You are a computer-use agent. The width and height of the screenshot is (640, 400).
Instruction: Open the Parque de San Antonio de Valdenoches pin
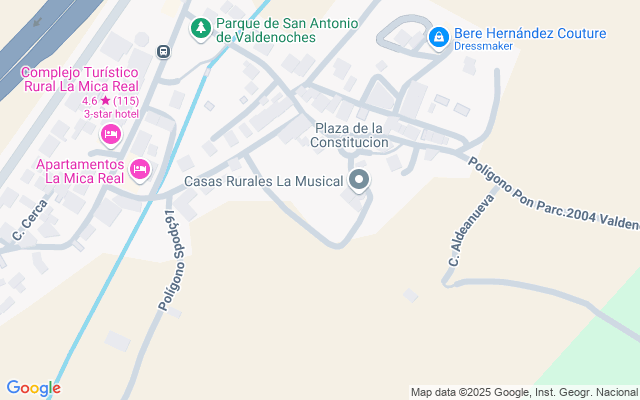coord(201,27)
